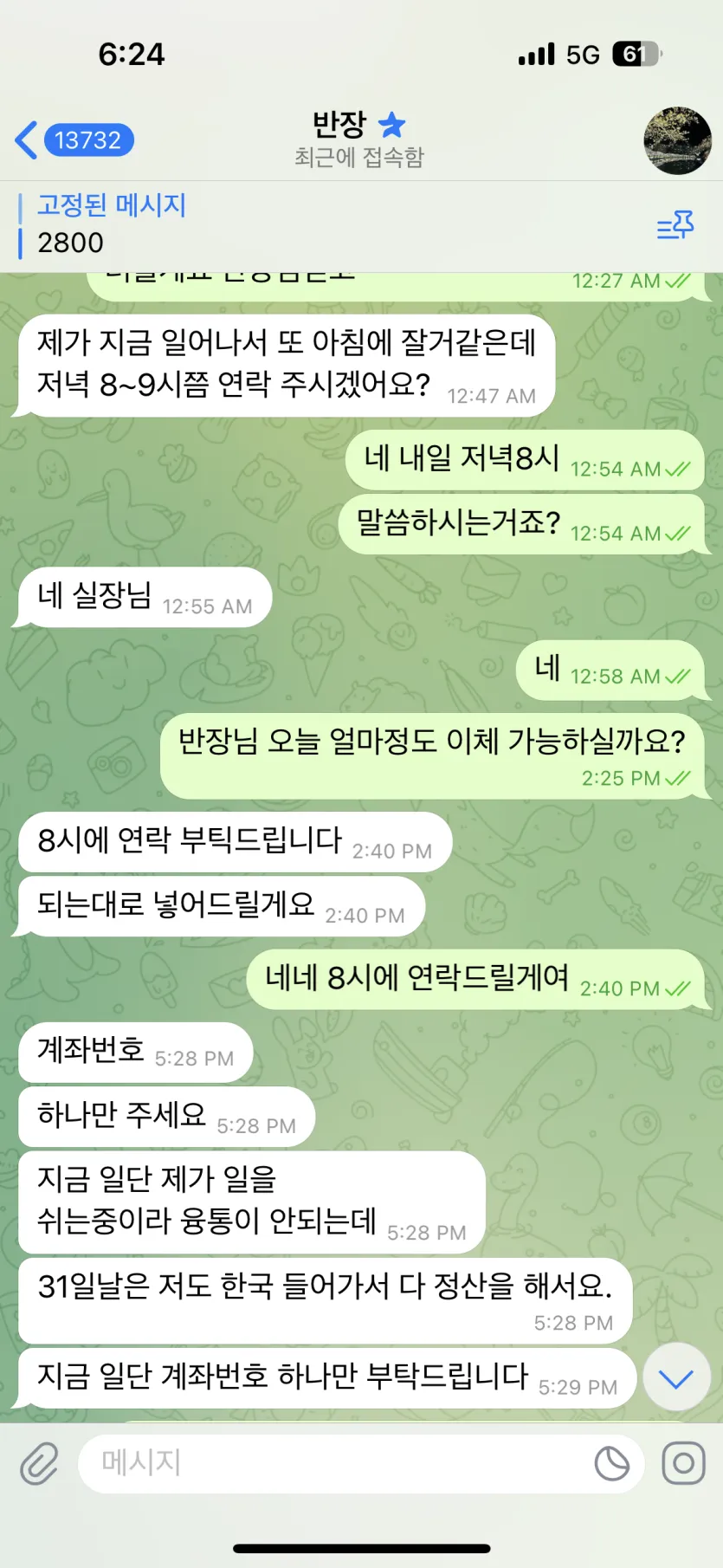The width and height of the screenshot is (723, 1568).
Task: Open the pinned messages list icon
Action: (x=675, y=227)
